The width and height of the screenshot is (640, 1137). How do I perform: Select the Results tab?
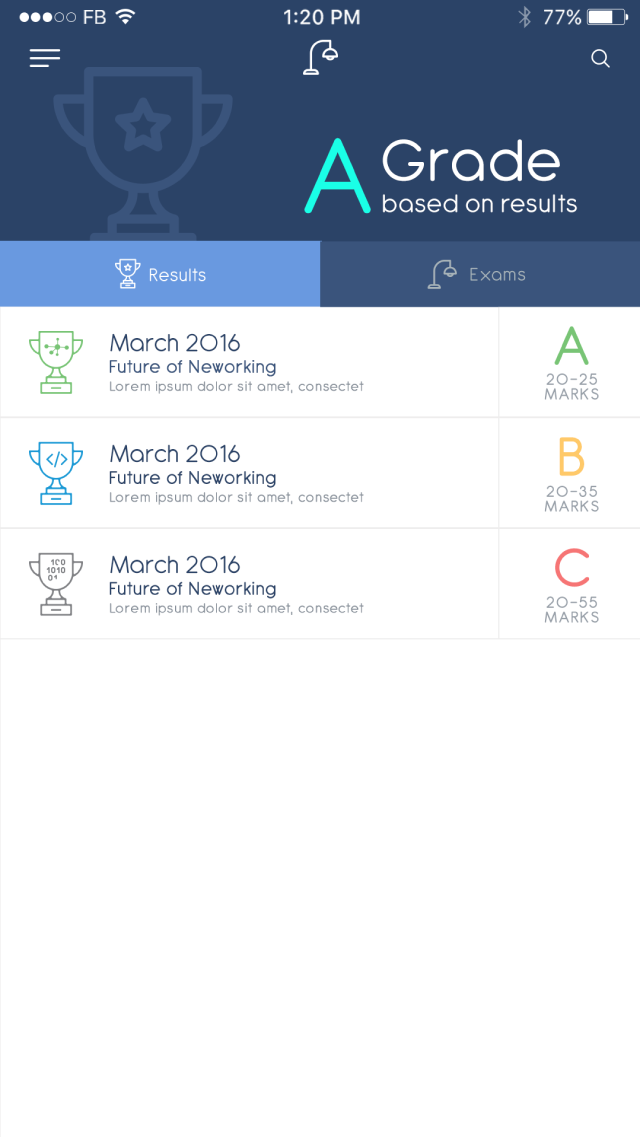point(160,274)
